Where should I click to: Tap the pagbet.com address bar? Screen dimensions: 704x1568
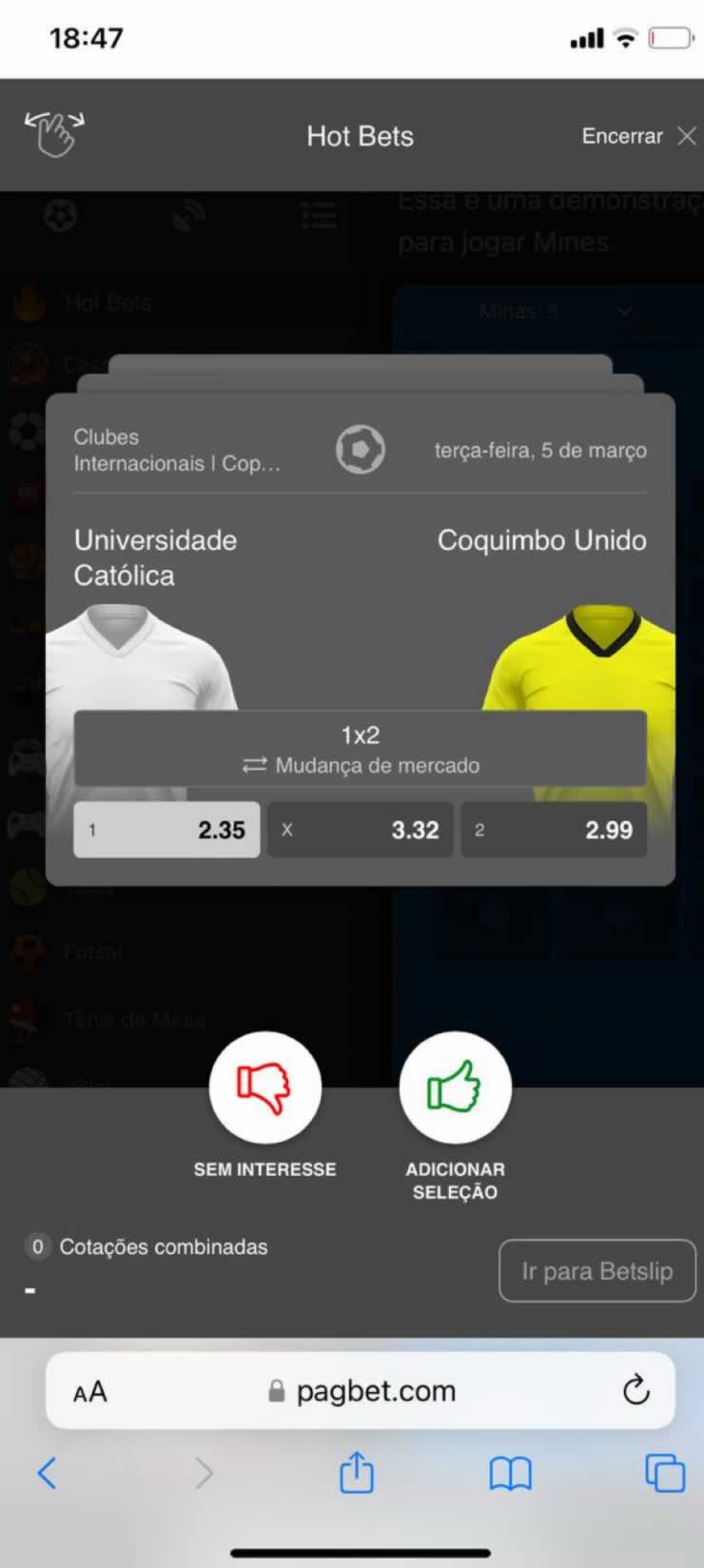tap(362, 1391)
